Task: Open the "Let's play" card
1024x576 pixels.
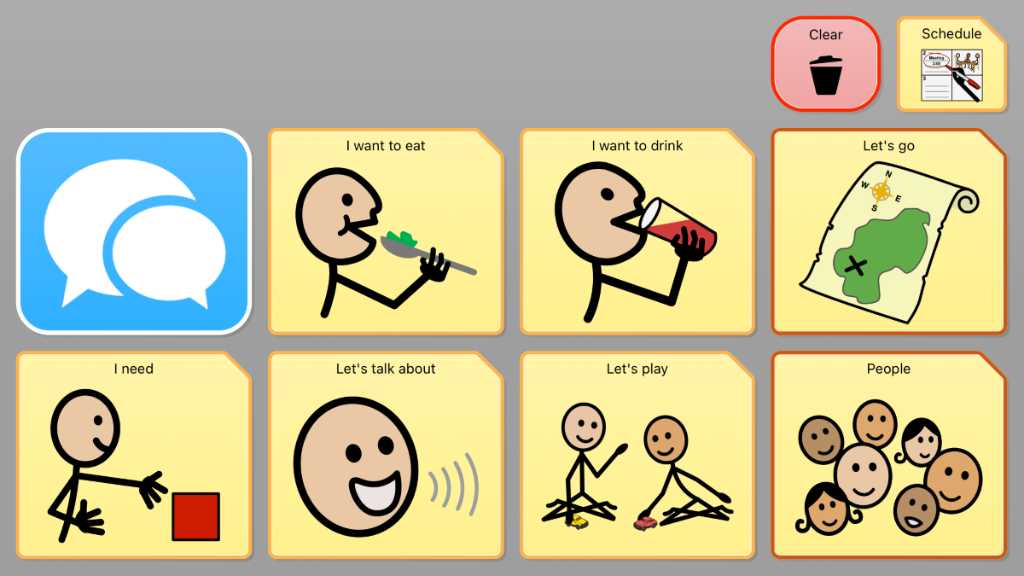Action: click(637, 455)
